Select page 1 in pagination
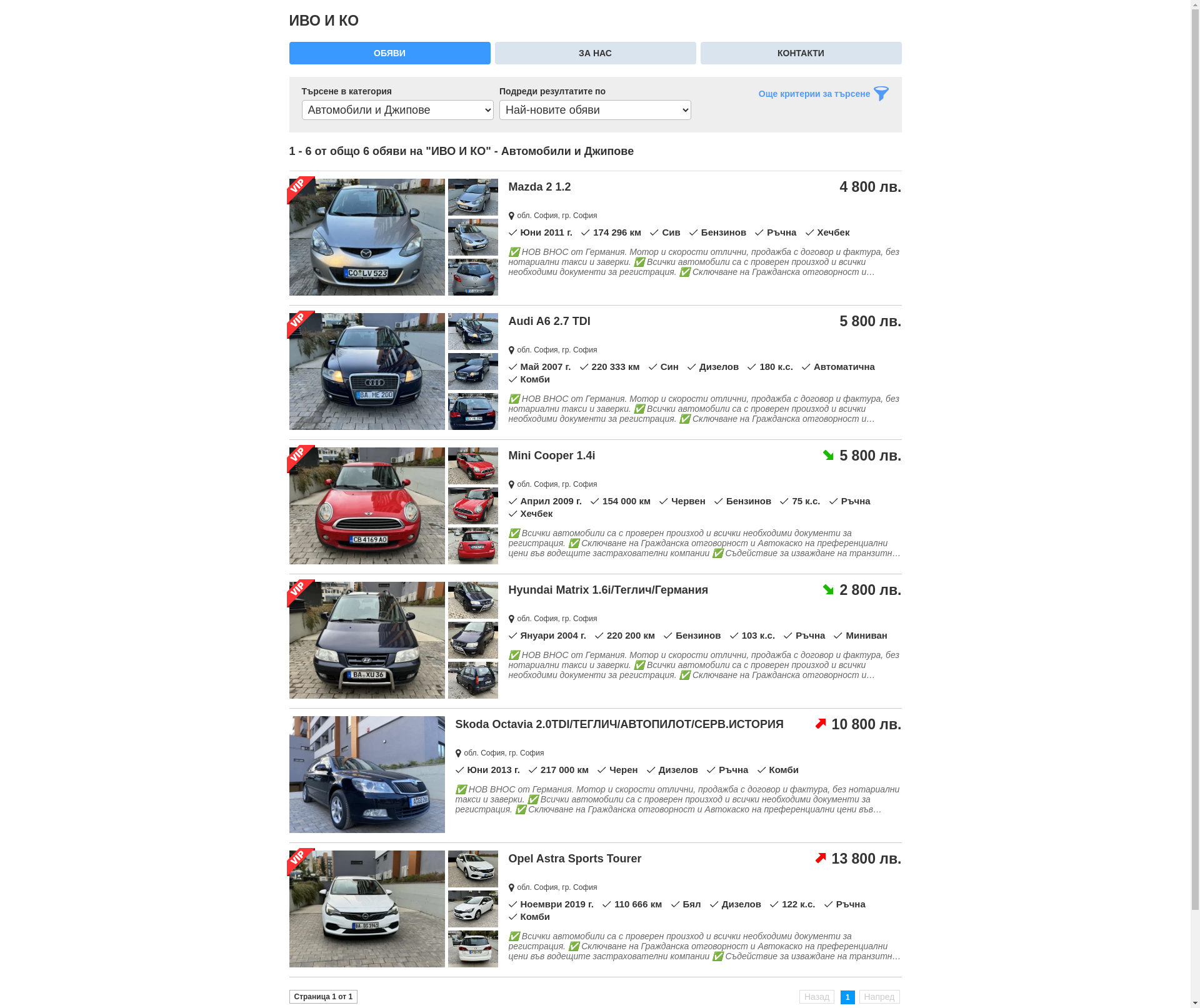This screenshot has width=1200, height=1008. tap(847, 997)
